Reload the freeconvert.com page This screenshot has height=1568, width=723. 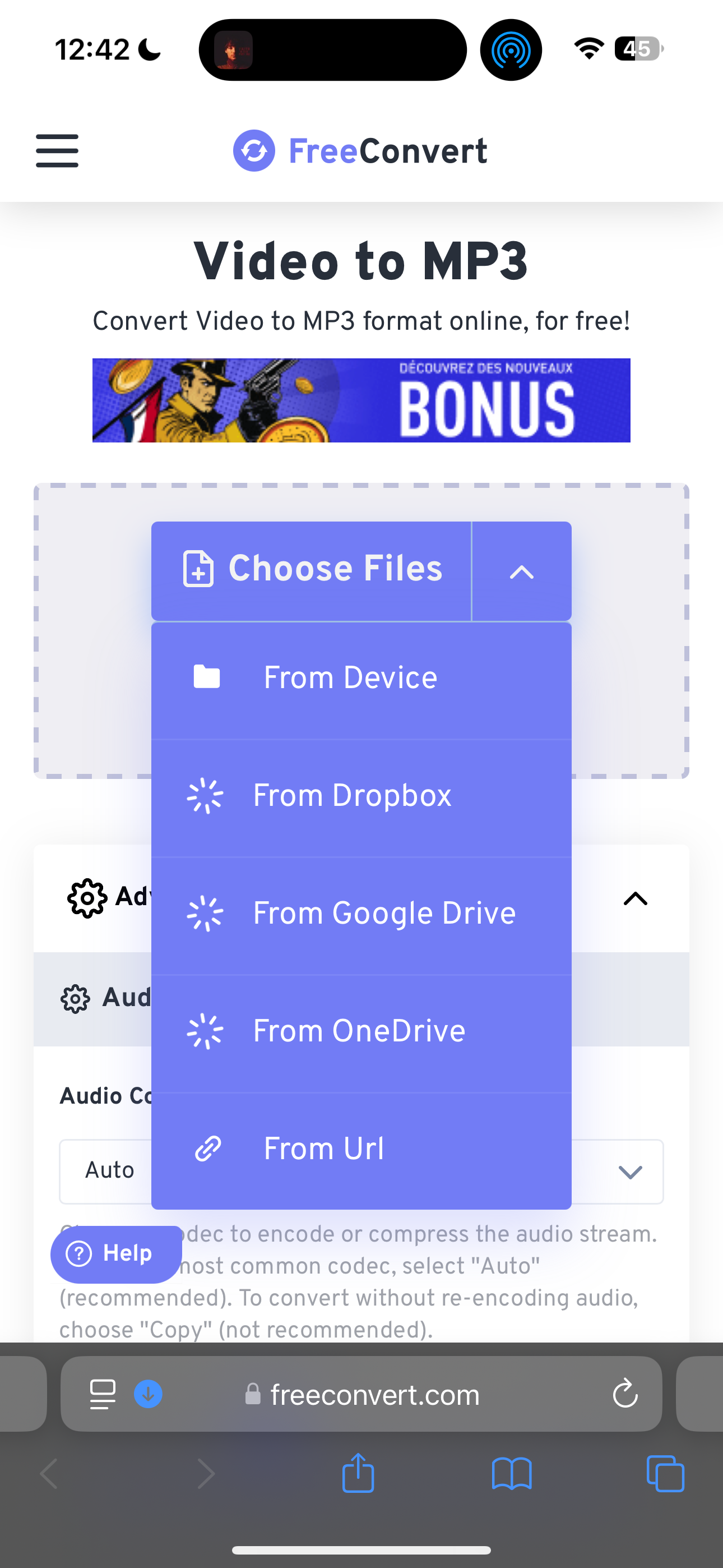624,1394
